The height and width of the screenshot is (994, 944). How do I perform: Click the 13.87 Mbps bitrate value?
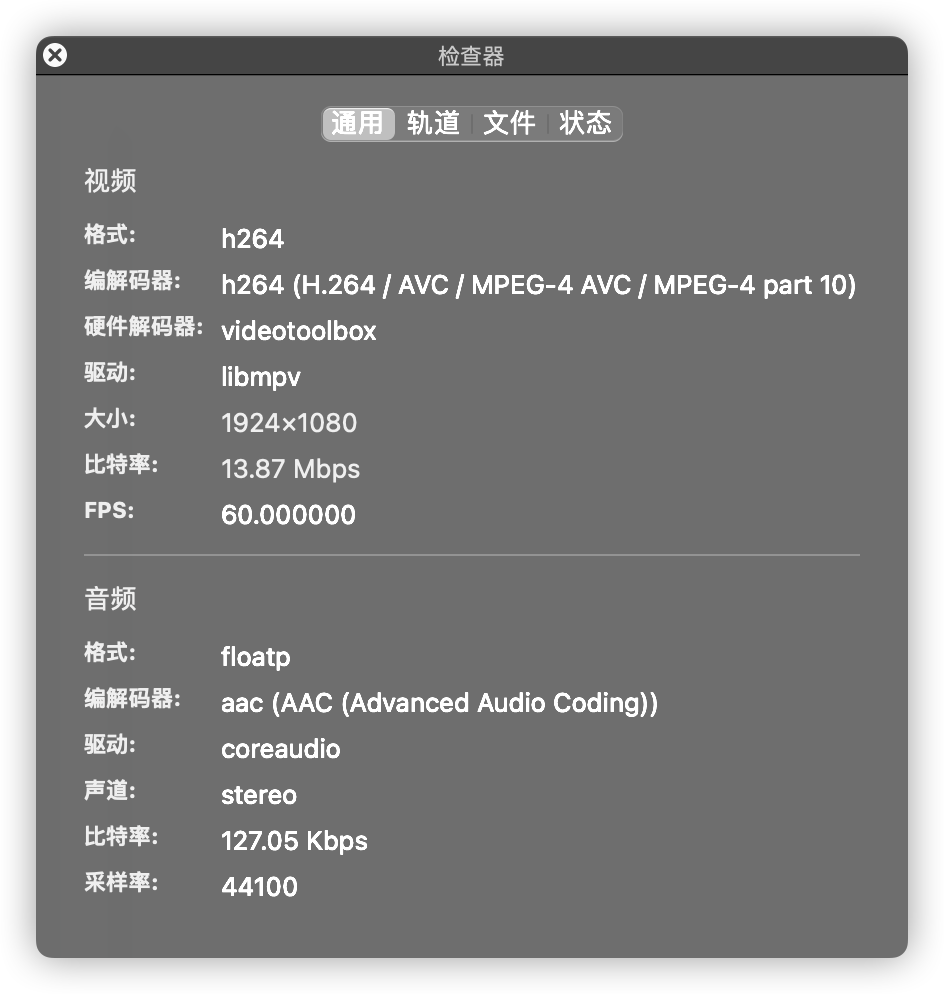click(290, 469)
